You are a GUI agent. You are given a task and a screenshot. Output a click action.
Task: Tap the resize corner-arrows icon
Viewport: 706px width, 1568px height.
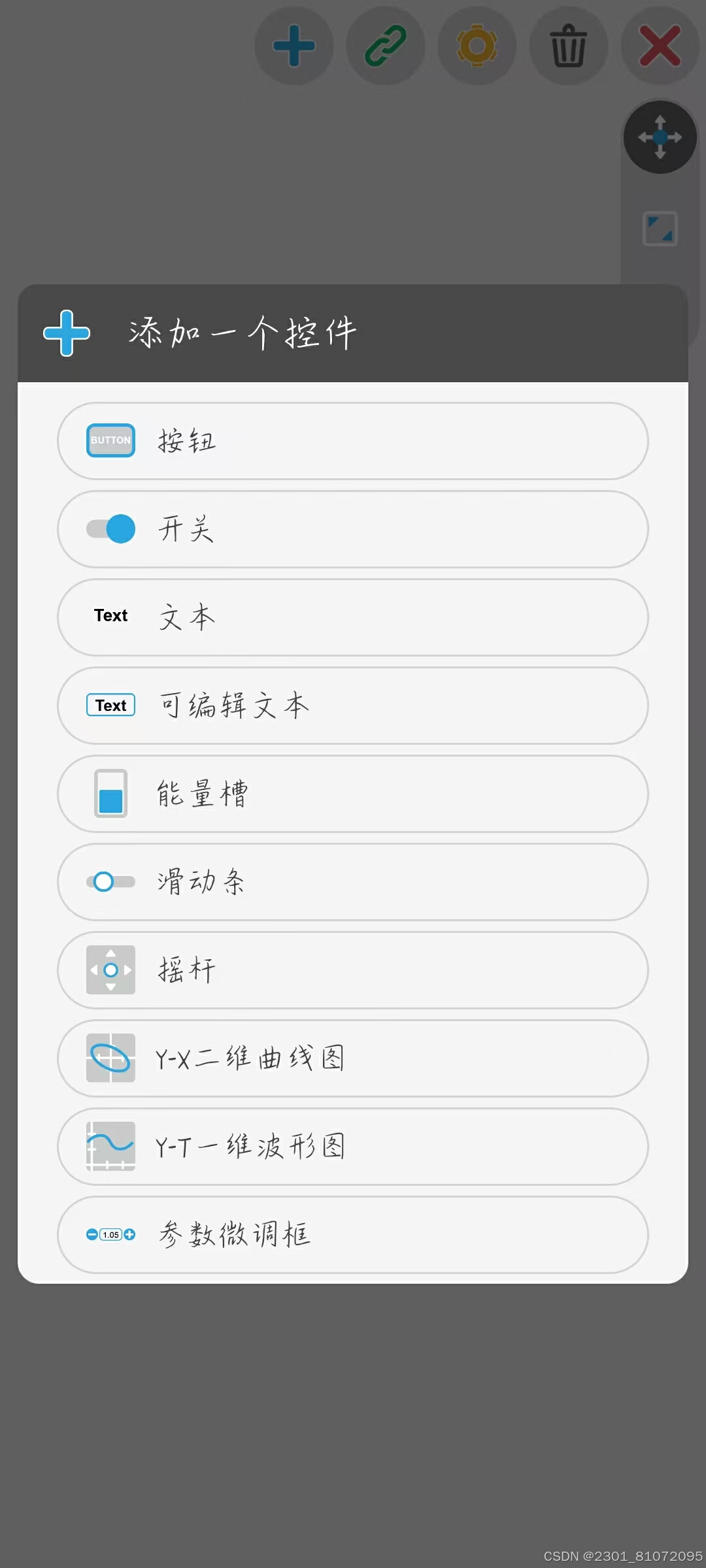click(660, 229)
